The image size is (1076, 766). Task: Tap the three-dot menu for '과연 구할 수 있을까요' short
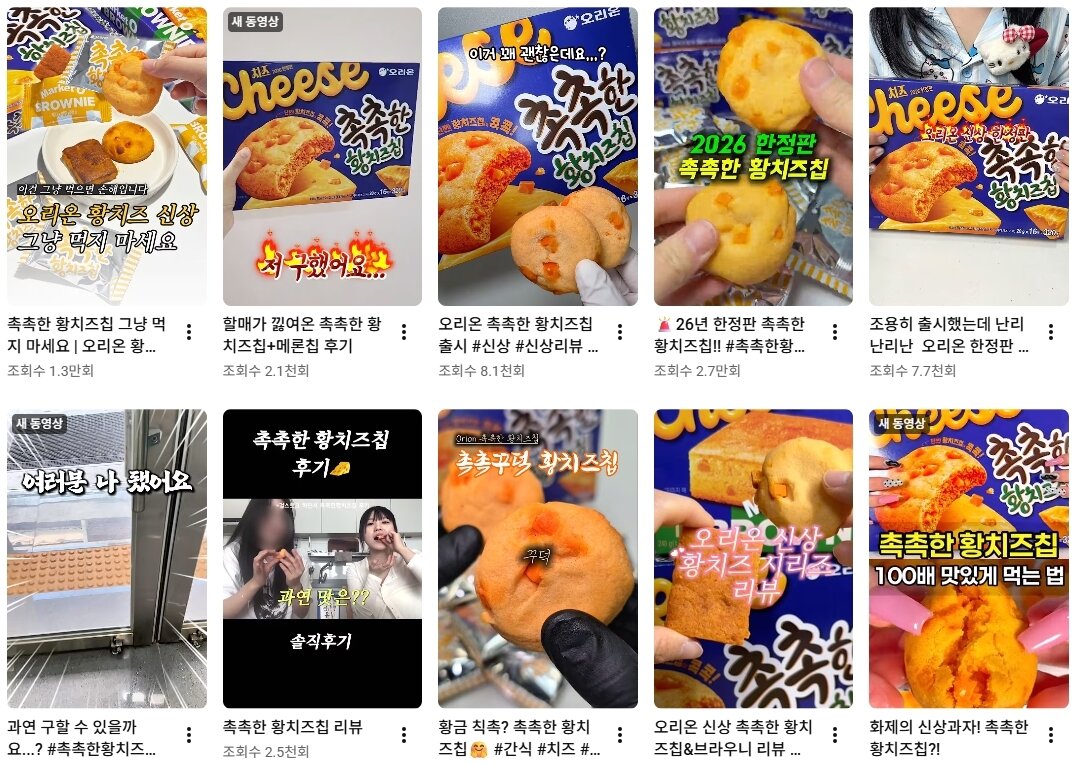[x=189, y=735]
